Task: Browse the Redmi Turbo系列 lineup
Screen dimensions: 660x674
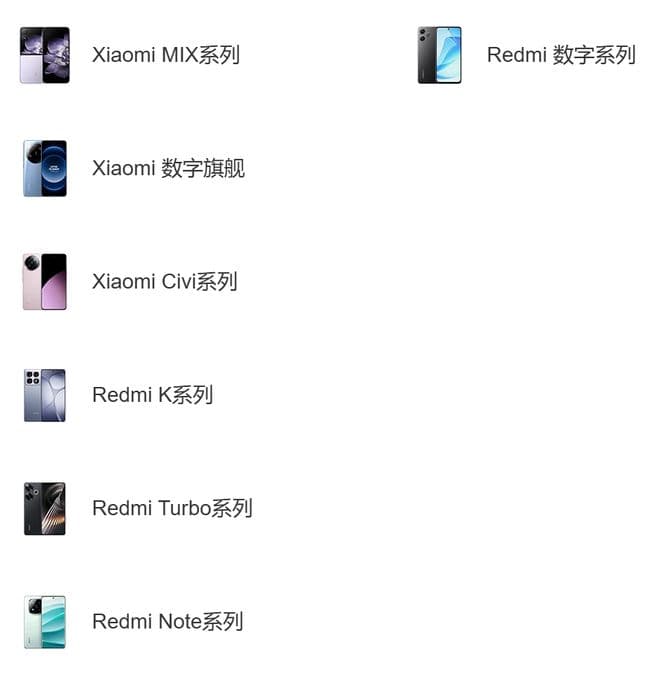Action: (x=171, y=508)
